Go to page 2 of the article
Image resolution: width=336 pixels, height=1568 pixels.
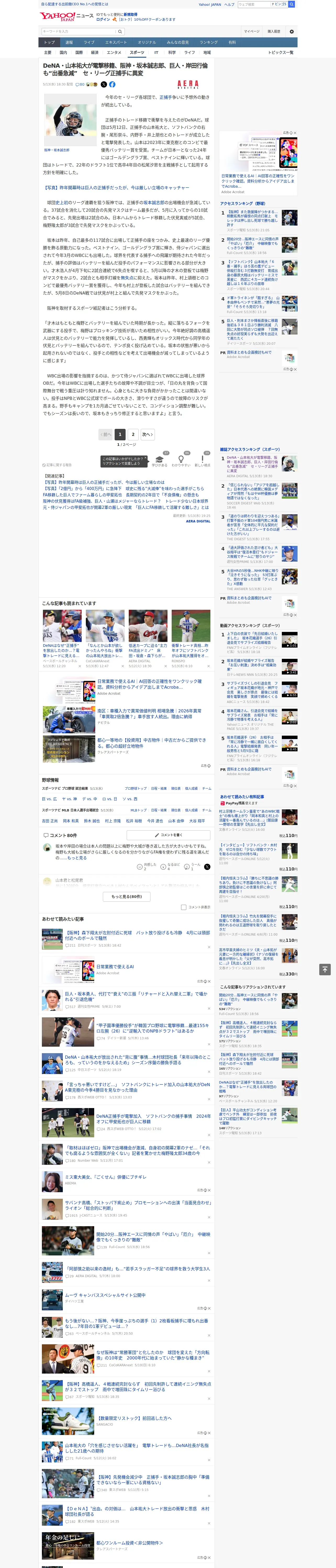(x=133, y=435)
